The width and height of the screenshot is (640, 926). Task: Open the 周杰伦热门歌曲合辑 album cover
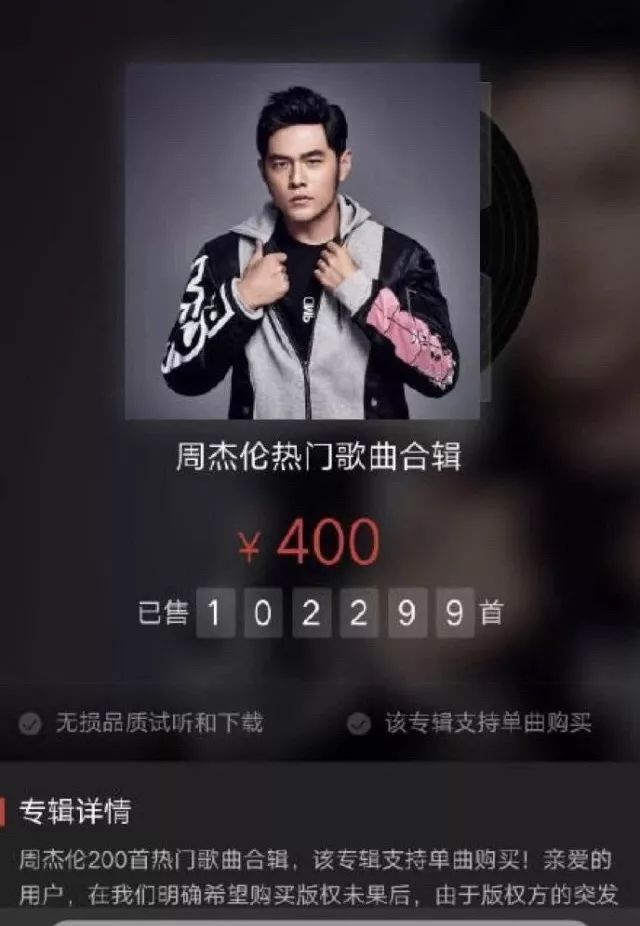click(x=302, y=241)
